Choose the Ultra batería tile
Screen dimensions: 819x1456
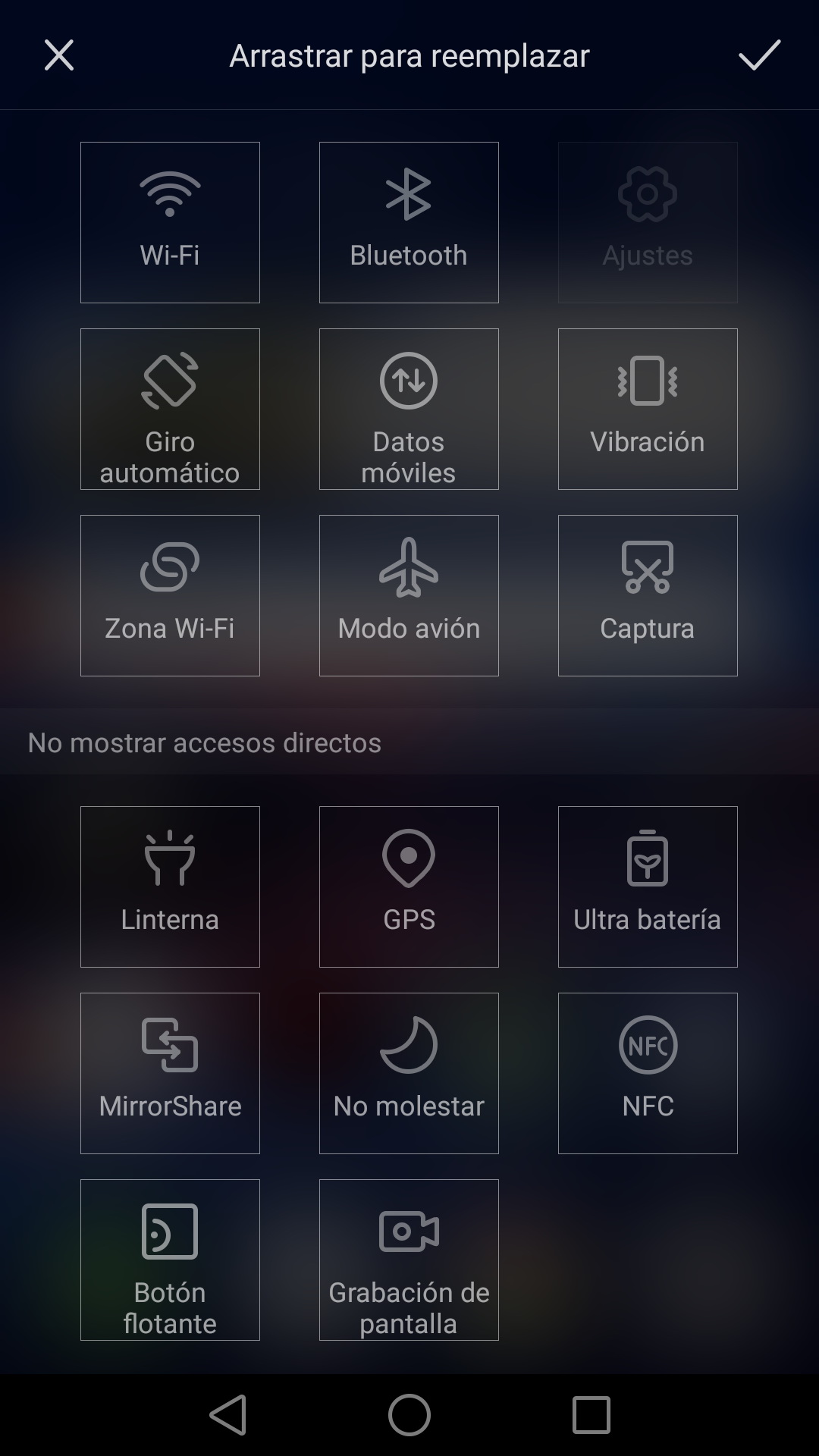(x=648, y=886)
